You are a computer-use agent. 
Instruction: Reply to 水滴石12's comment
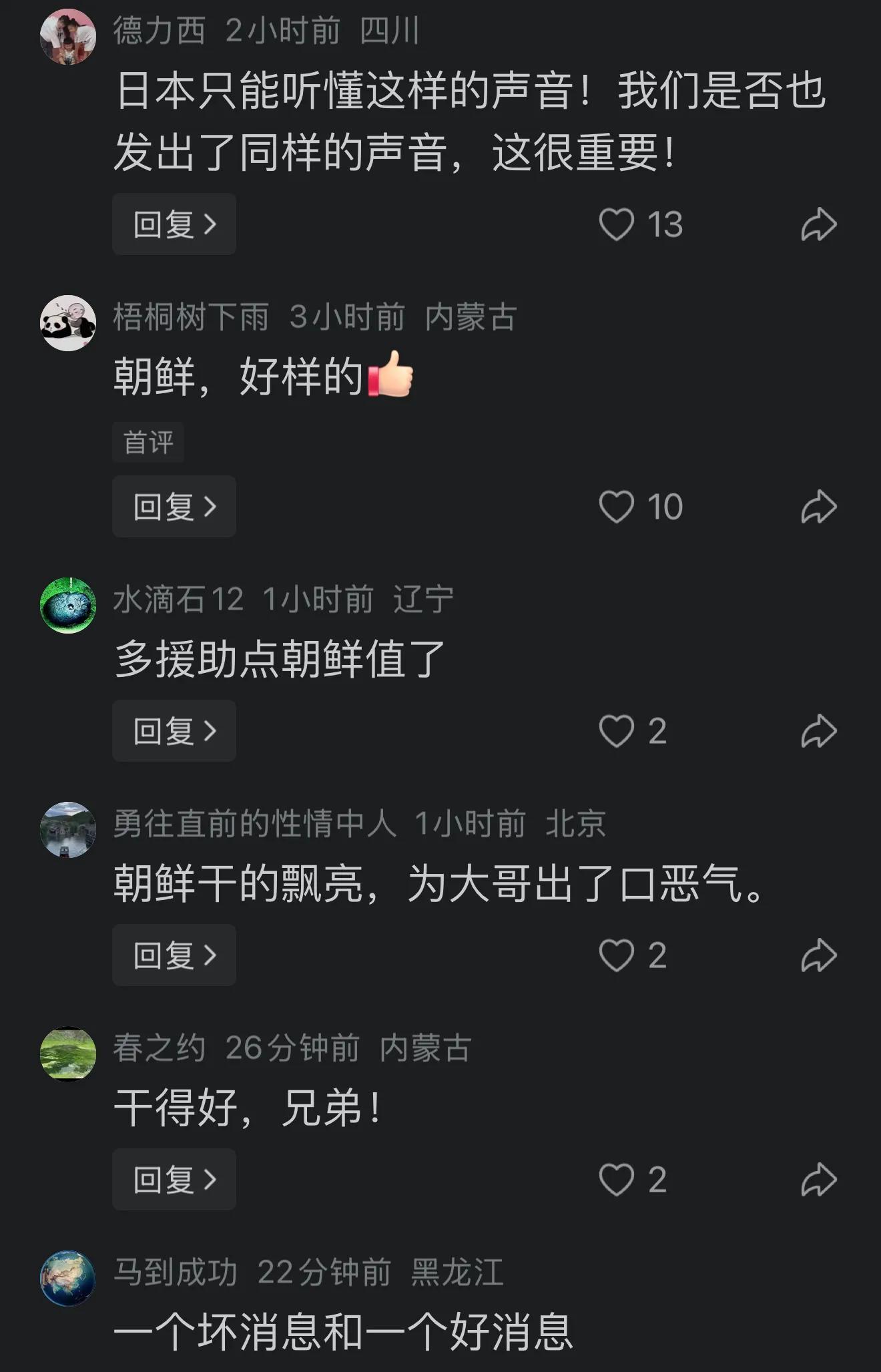(x=174, y=731)
